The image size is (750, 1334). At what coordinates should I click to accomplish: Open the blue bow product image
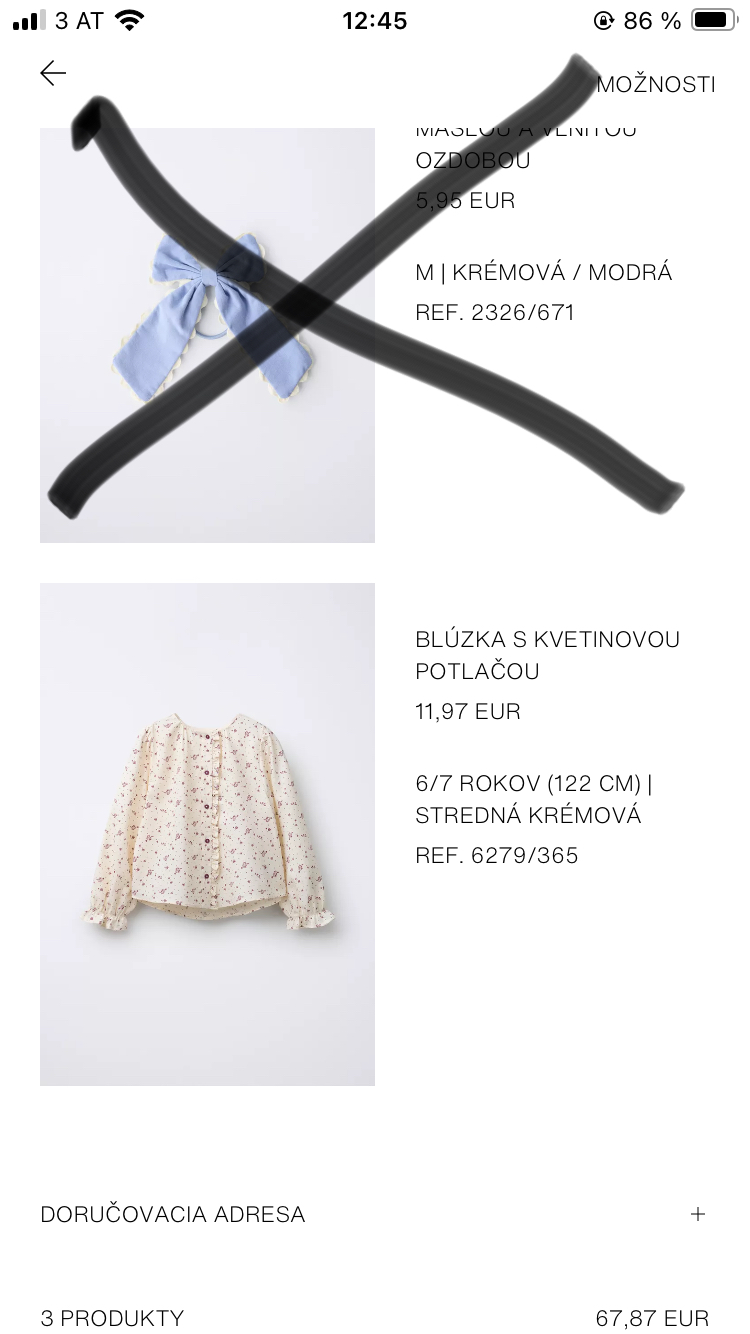tap(207, 335)
